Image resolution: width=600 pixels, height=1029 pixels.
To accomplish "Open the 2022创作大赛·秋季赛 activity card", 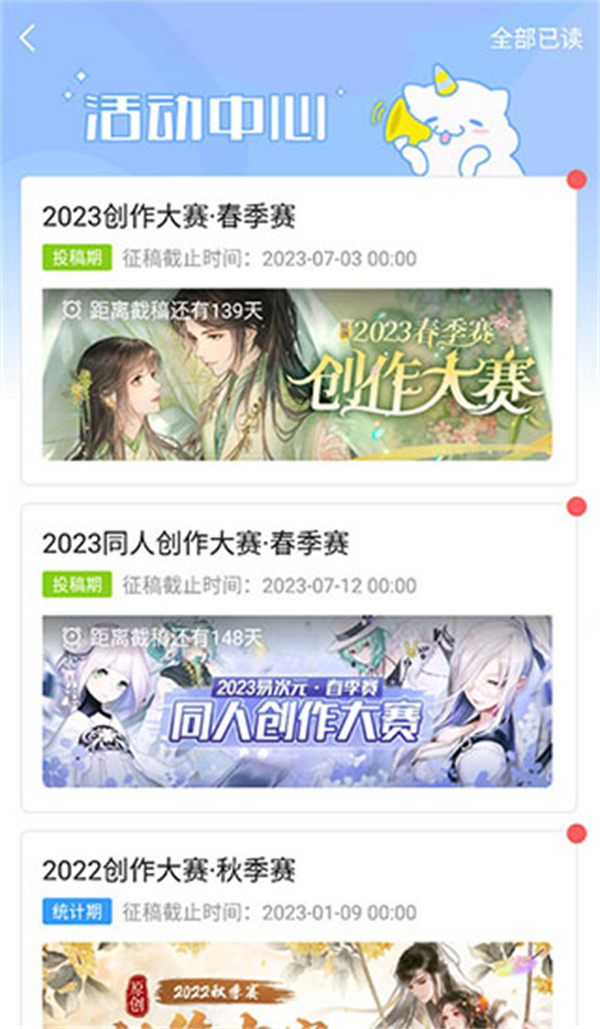I will click(x=298, y=930).
